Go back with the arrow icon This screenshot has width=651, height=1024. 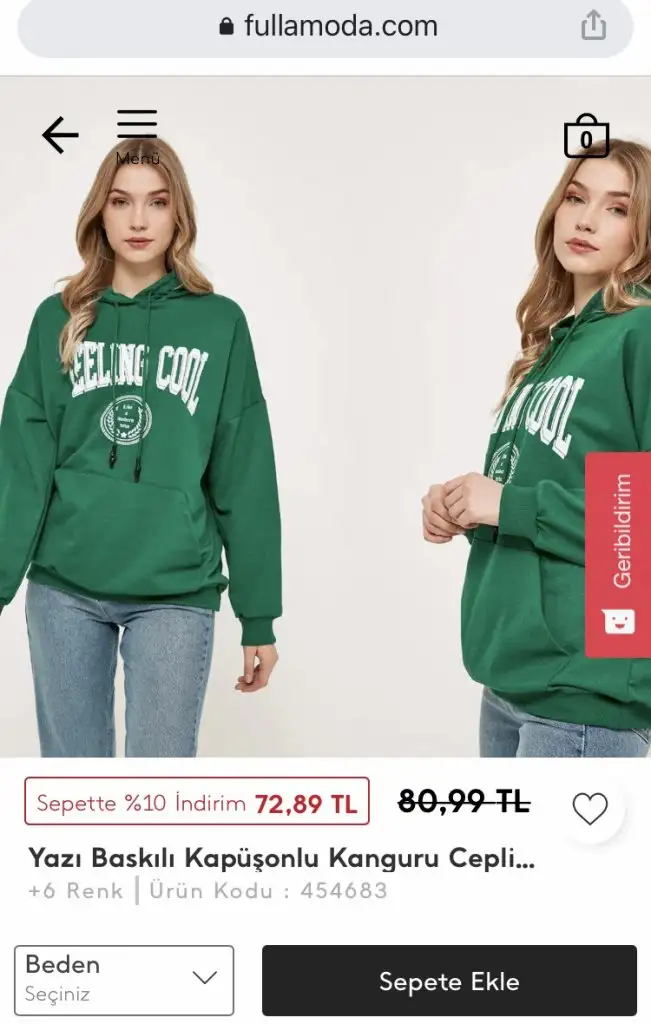pyautogui.click(x=60, y=135)
